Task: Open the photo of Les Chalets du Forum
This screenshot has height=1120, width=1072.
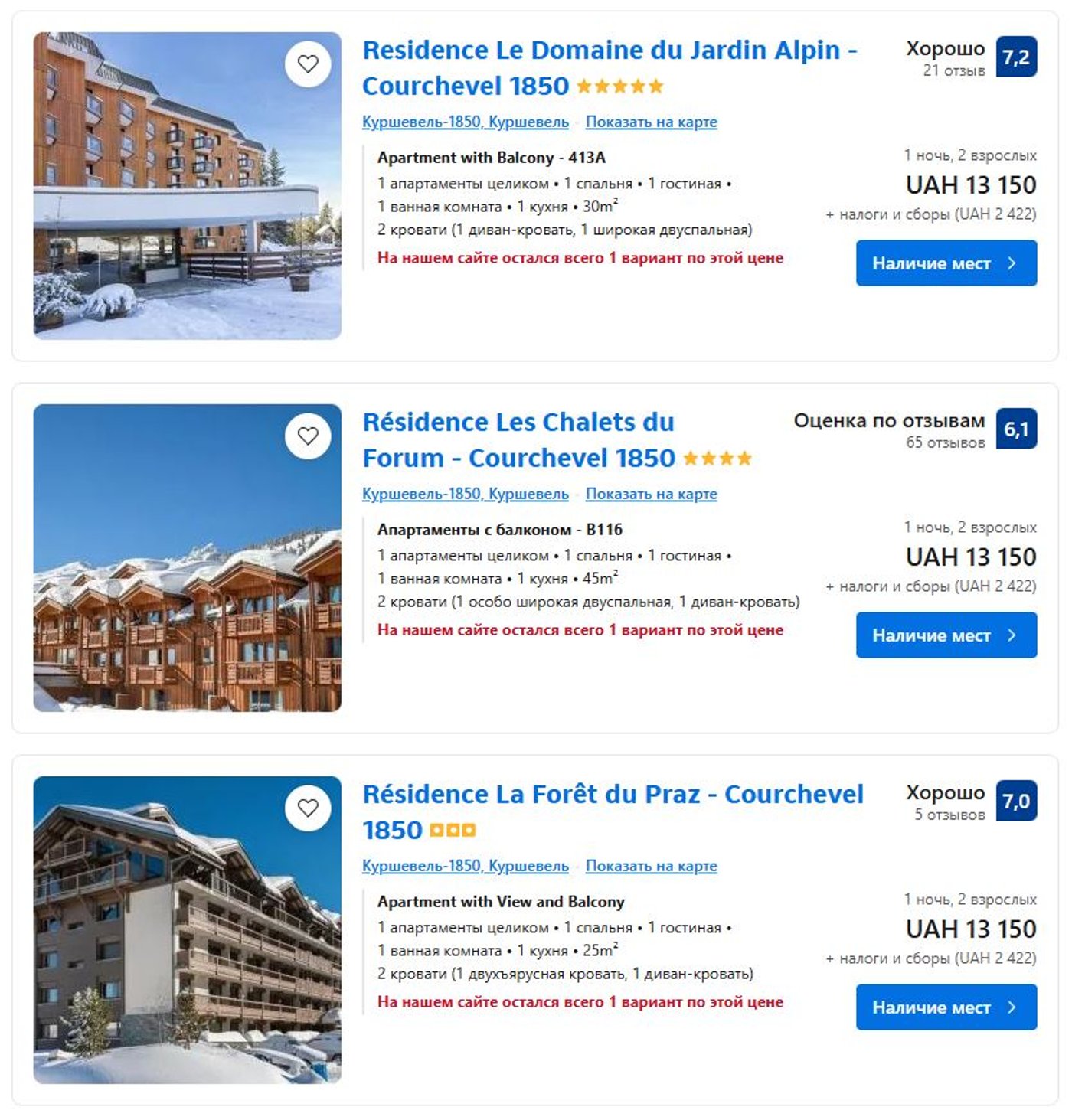Action: click(x=187, y=582)
